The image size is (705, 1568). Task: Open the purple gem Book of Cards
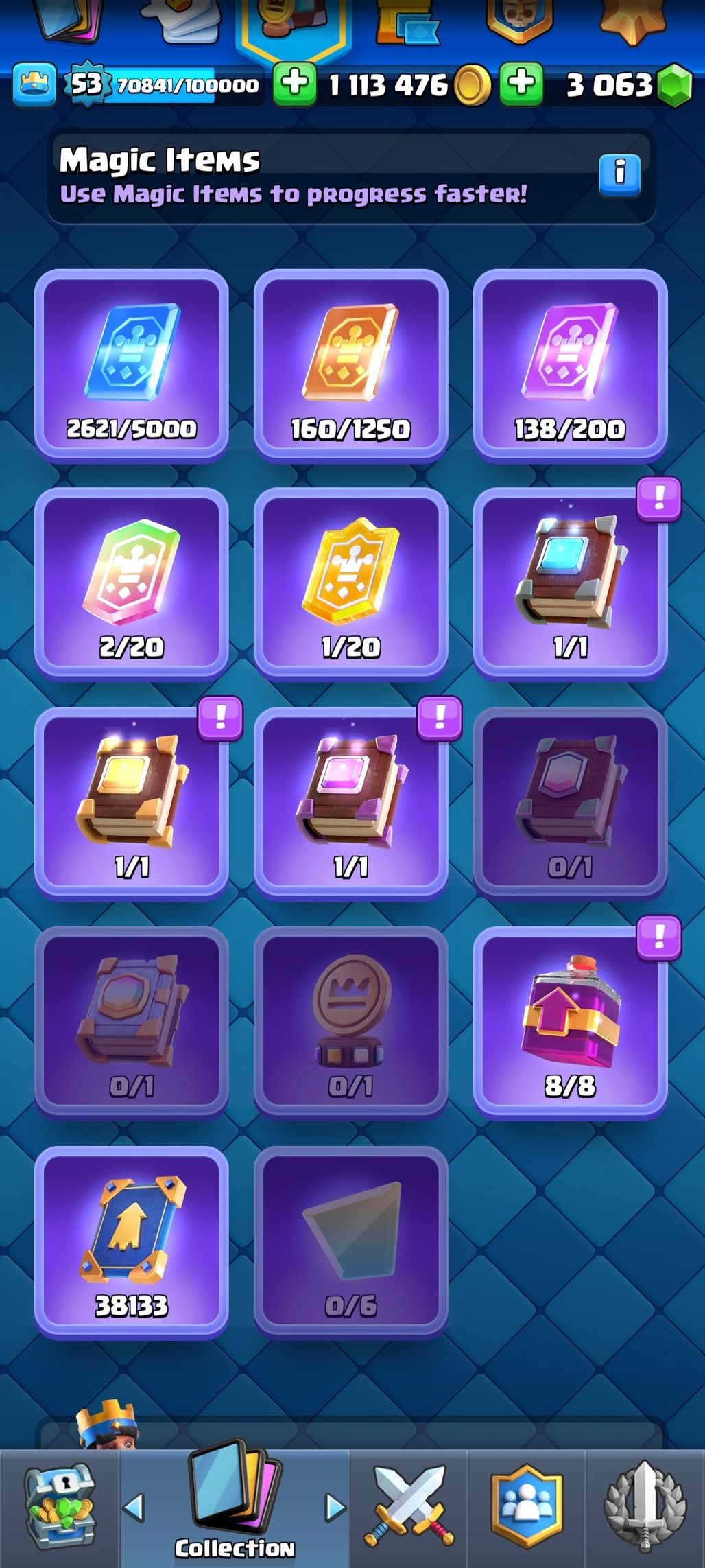351,803
